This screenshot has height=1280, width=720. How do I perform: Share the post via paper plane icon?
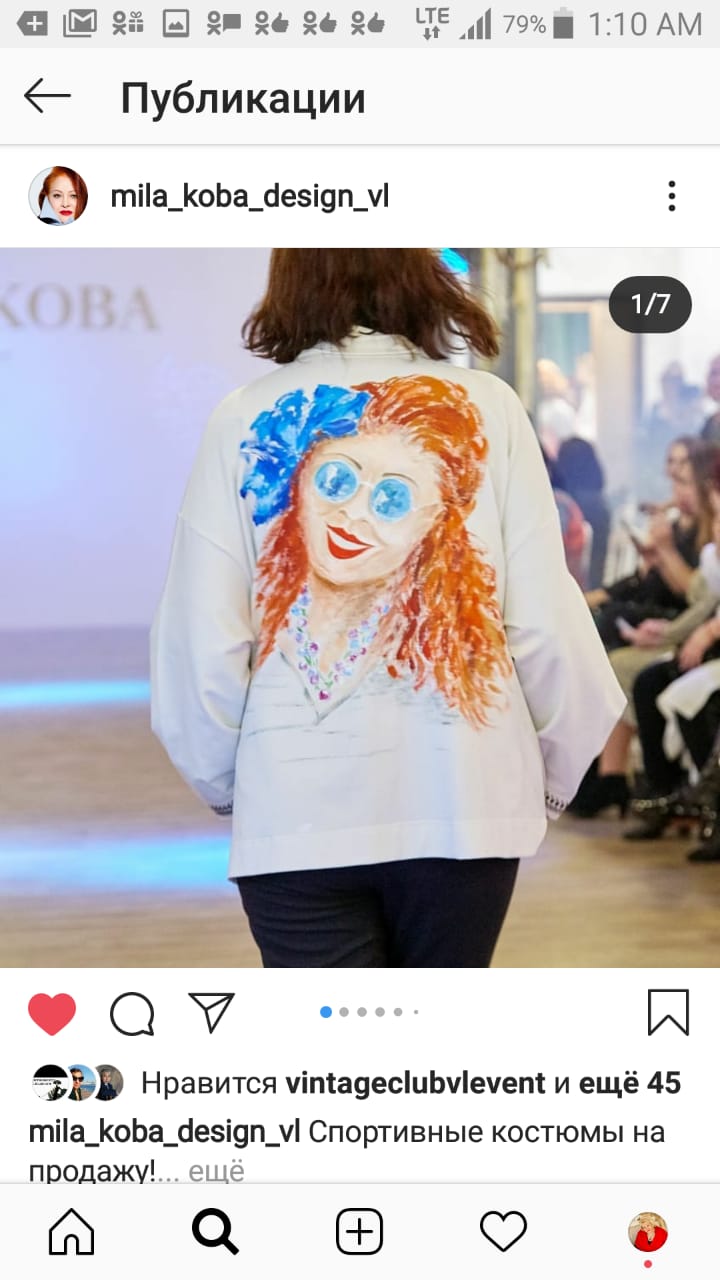[211, 1012]
